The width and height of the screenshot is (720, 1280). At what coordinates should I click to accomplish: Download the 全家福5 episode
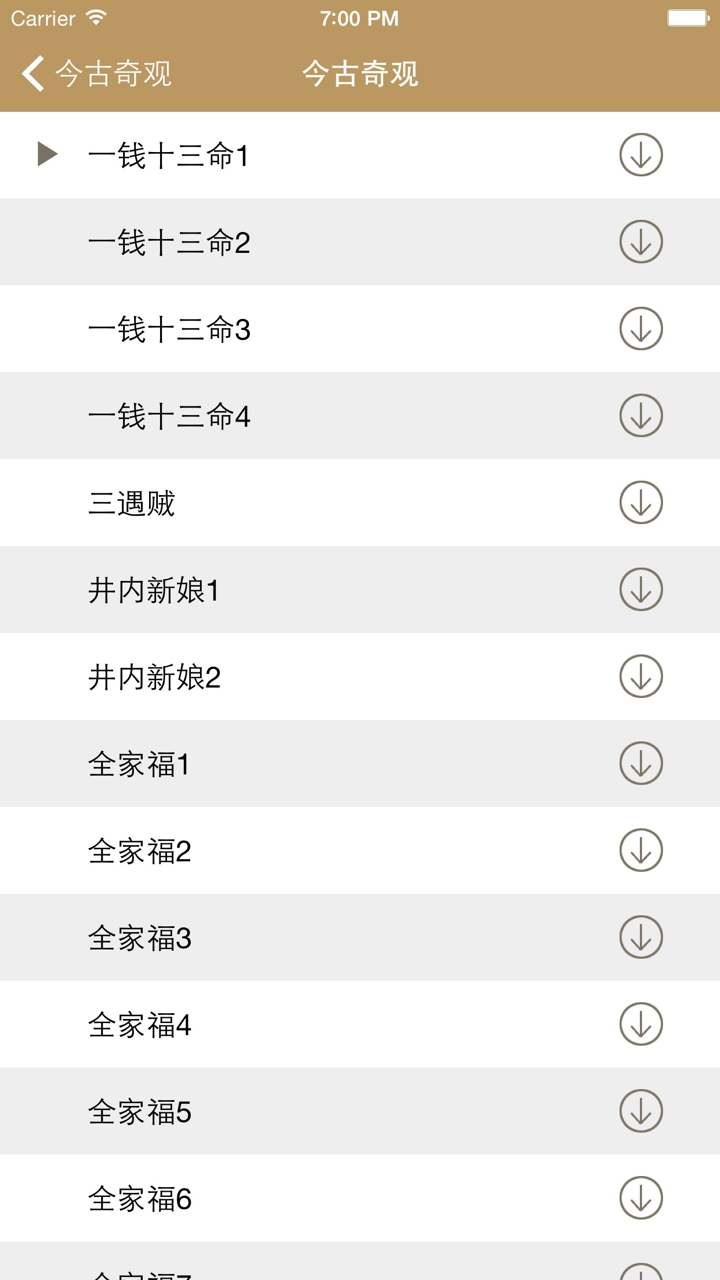pos(640,1111)
